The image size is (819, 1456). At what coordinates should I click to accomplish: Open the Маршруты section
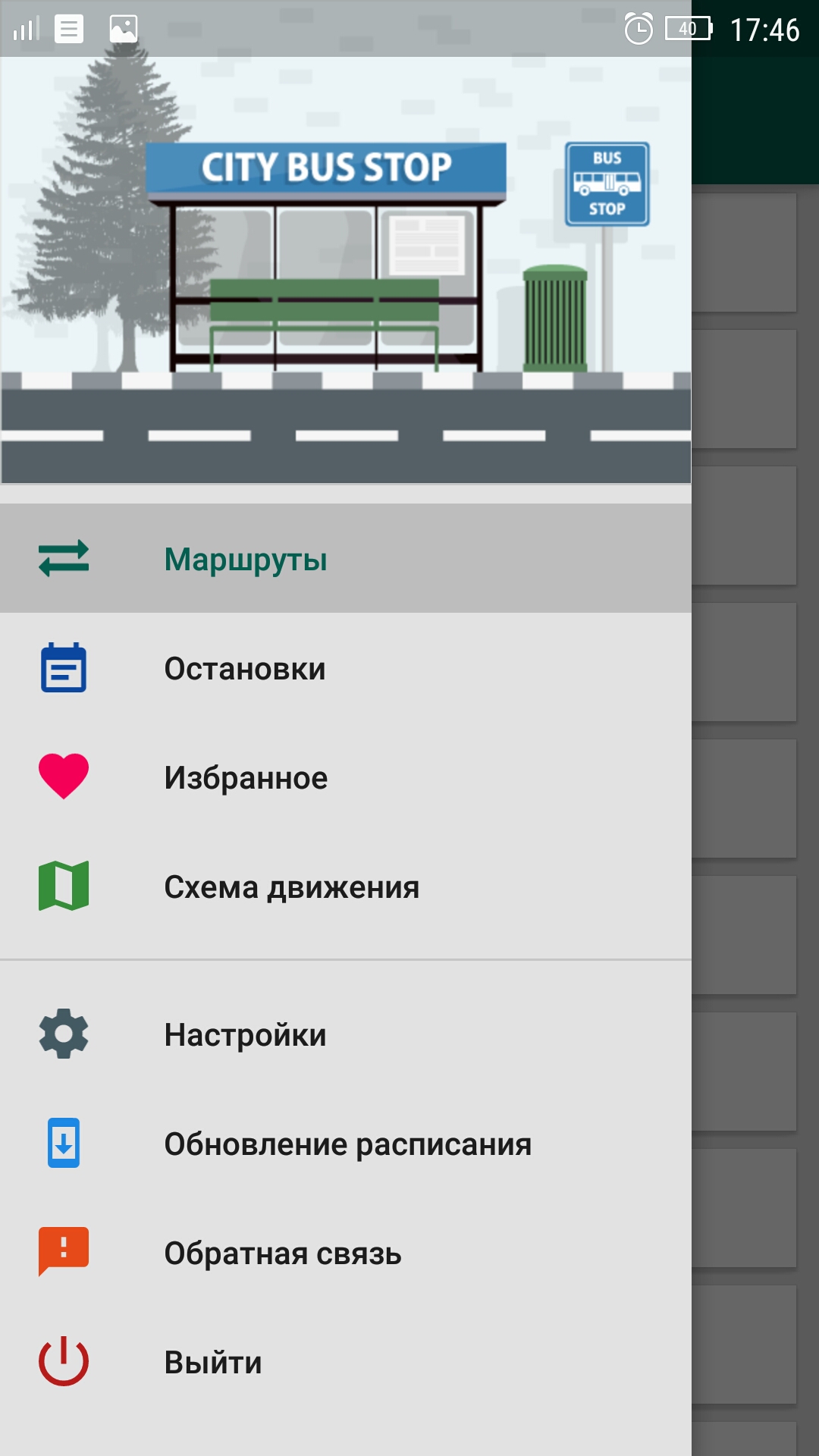click(246, 560)
